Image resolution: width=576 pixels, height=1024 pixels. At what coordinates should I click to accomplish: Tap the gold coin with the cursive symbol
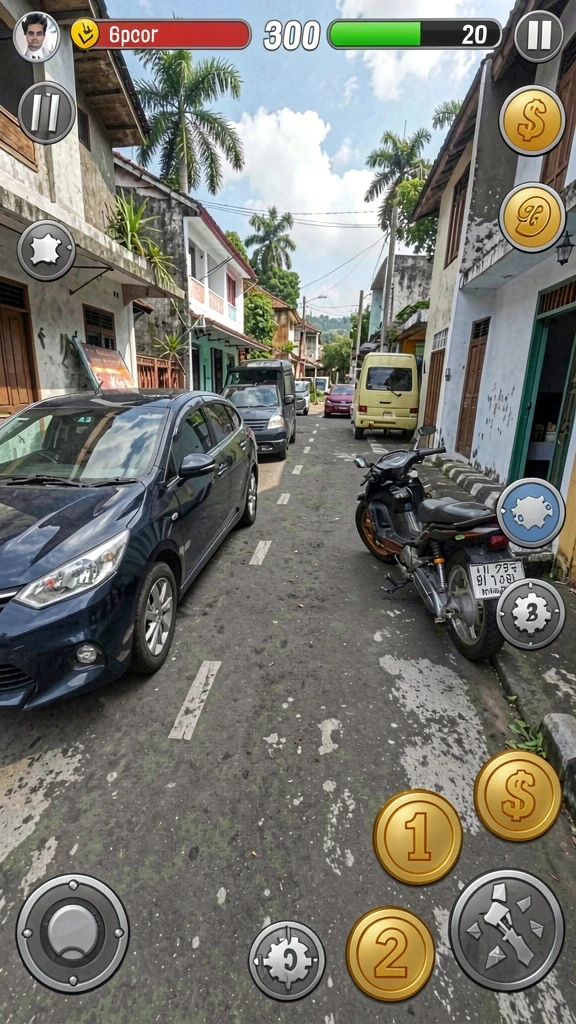(532, 217)
